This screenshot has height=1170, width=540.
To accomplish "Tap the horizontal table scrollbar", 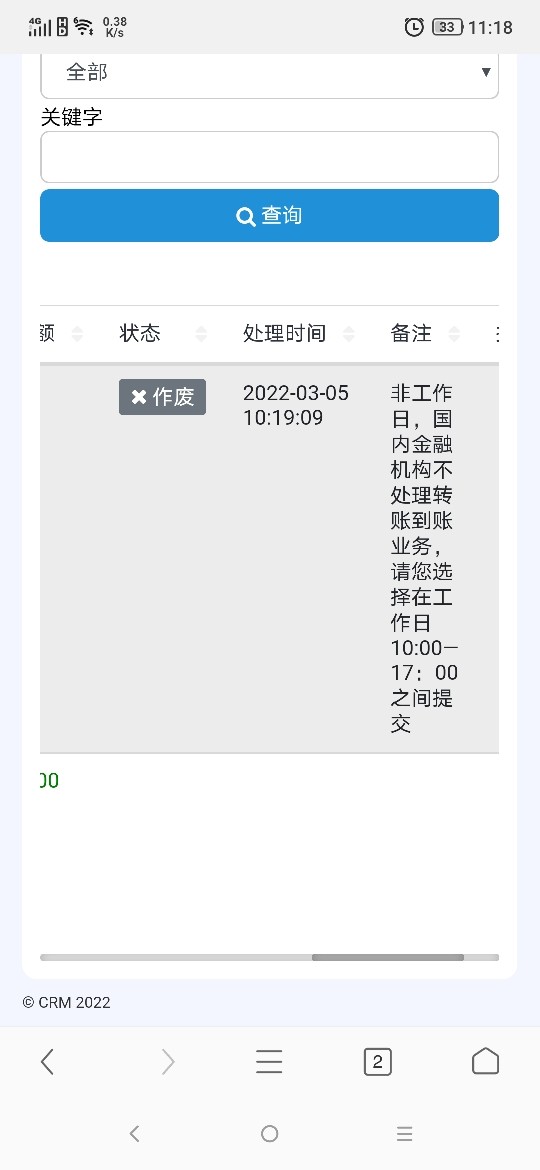I will pos(269,957).
